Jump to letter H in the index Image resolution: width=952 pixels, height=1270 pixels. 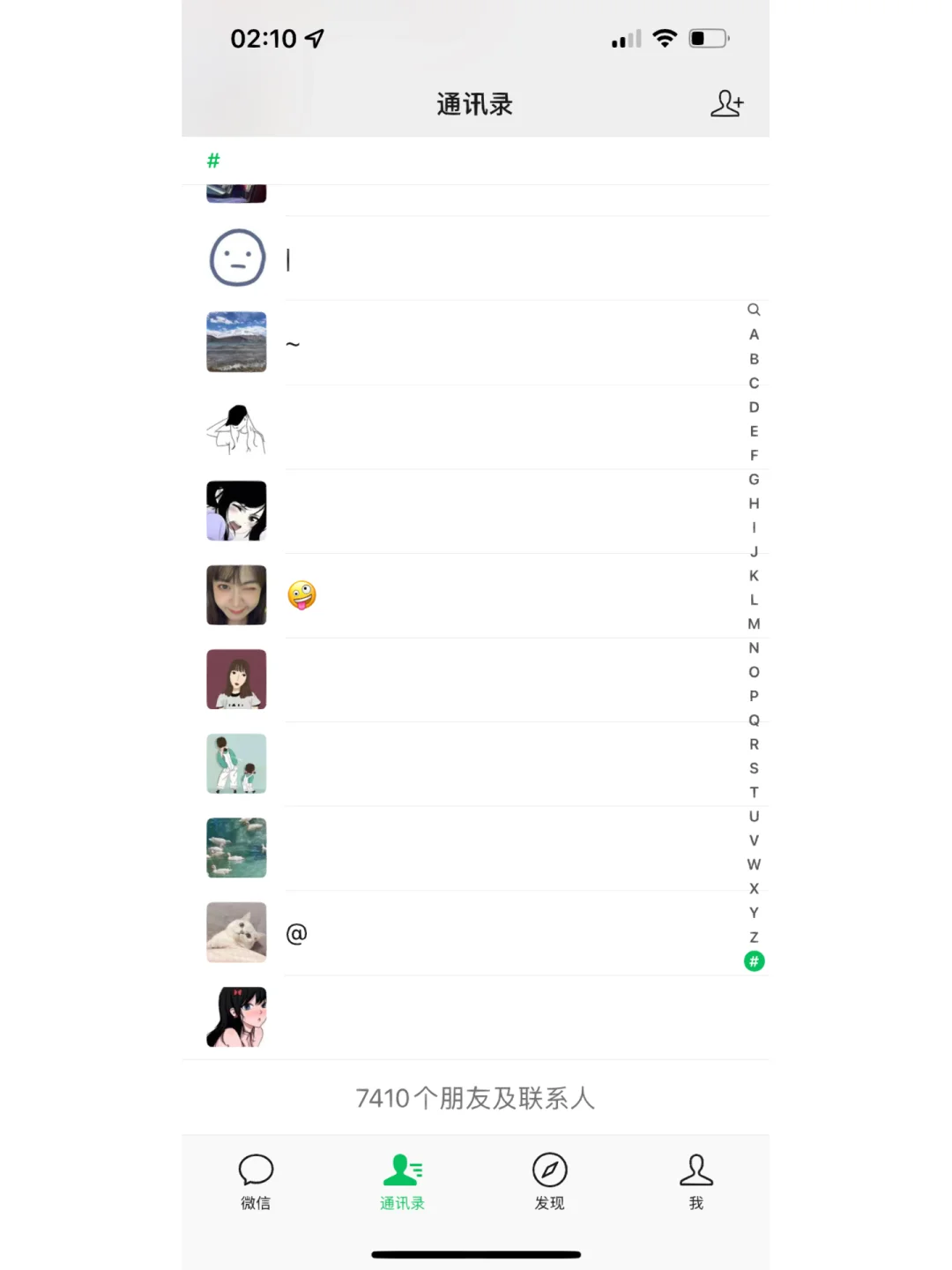(x=754, y=504)
